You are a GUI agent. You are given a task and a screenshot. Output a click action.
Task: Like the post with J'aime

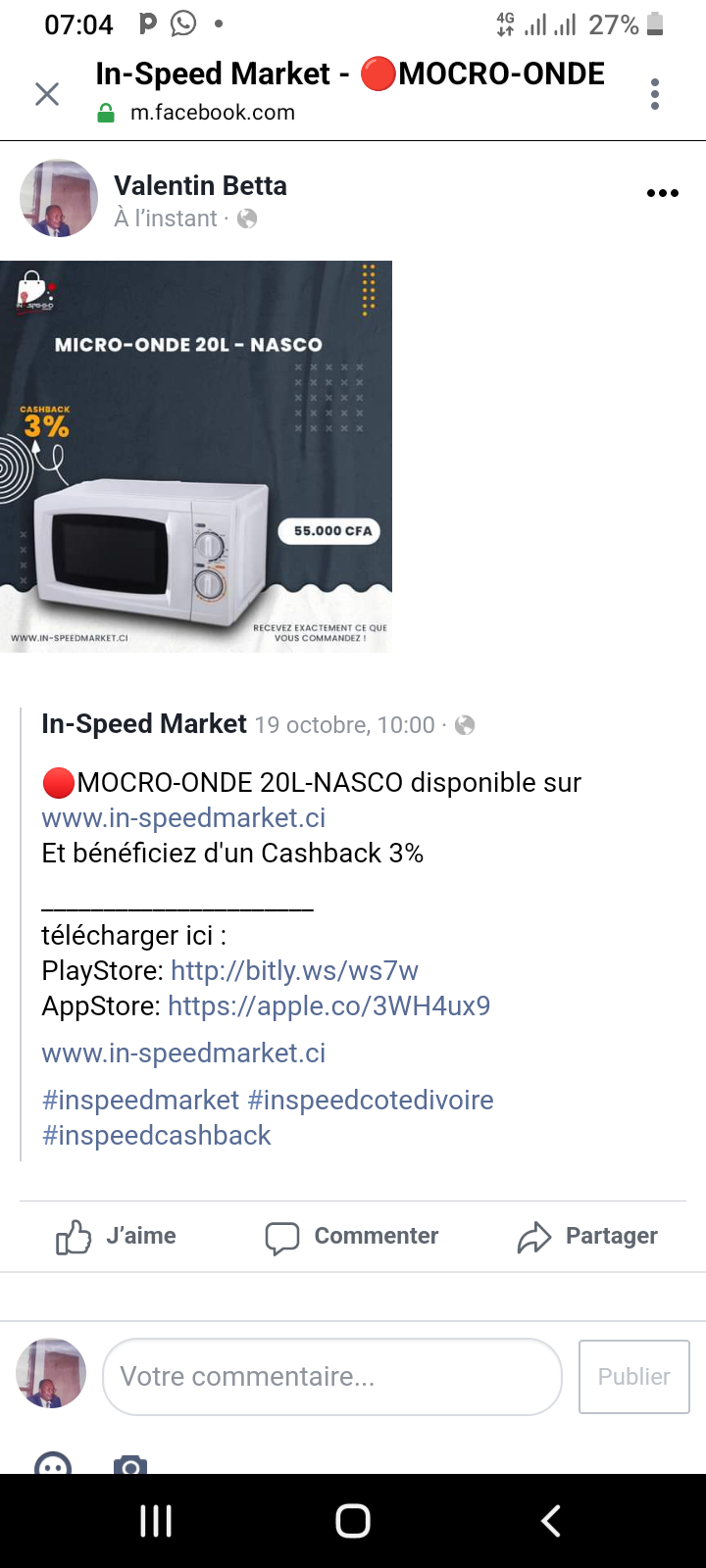[116, 1237]
